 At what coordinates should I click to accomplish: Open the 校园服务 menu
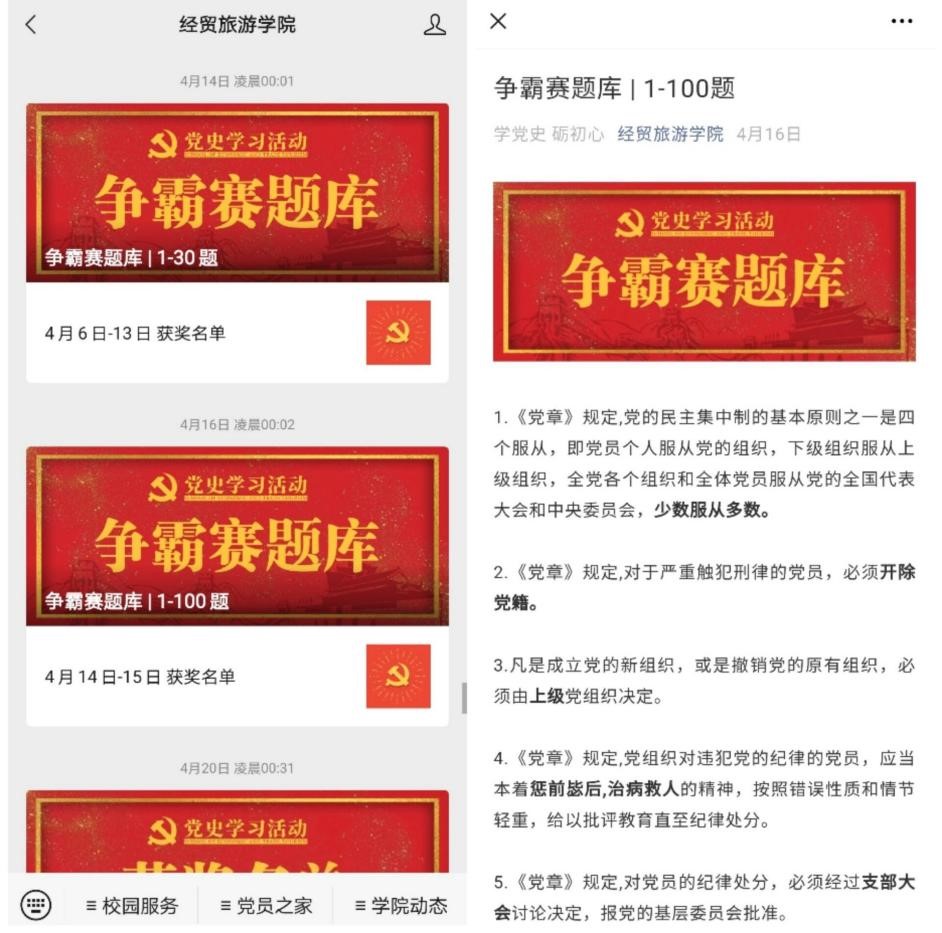tap(132, 906)
